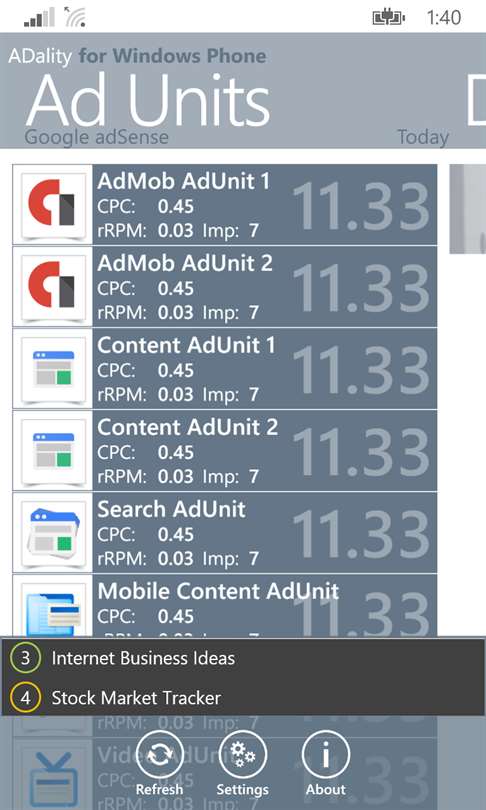Select Mobile Content AdUnit
Screen dimensions: 486x810
(225, 606)
